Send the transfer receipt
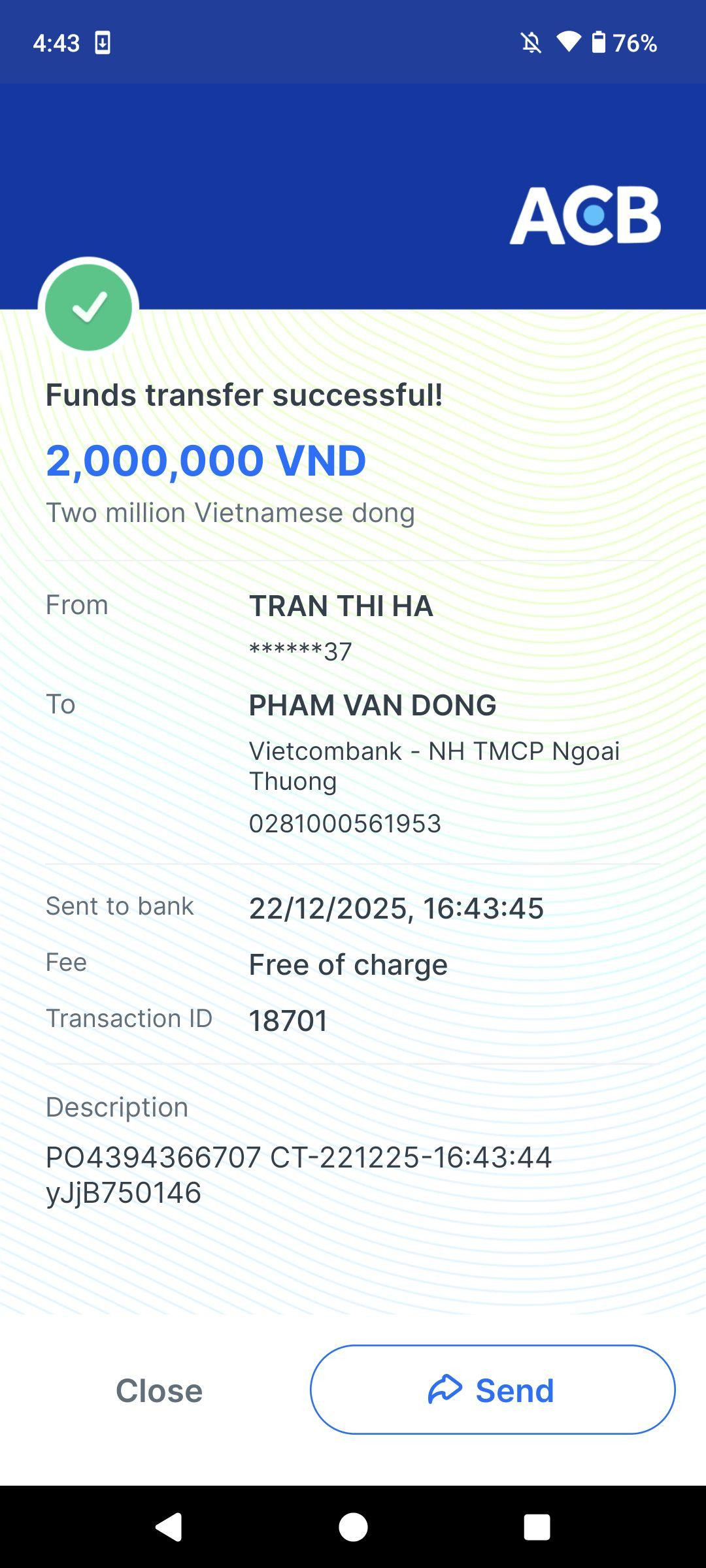 click(492, 1390)
